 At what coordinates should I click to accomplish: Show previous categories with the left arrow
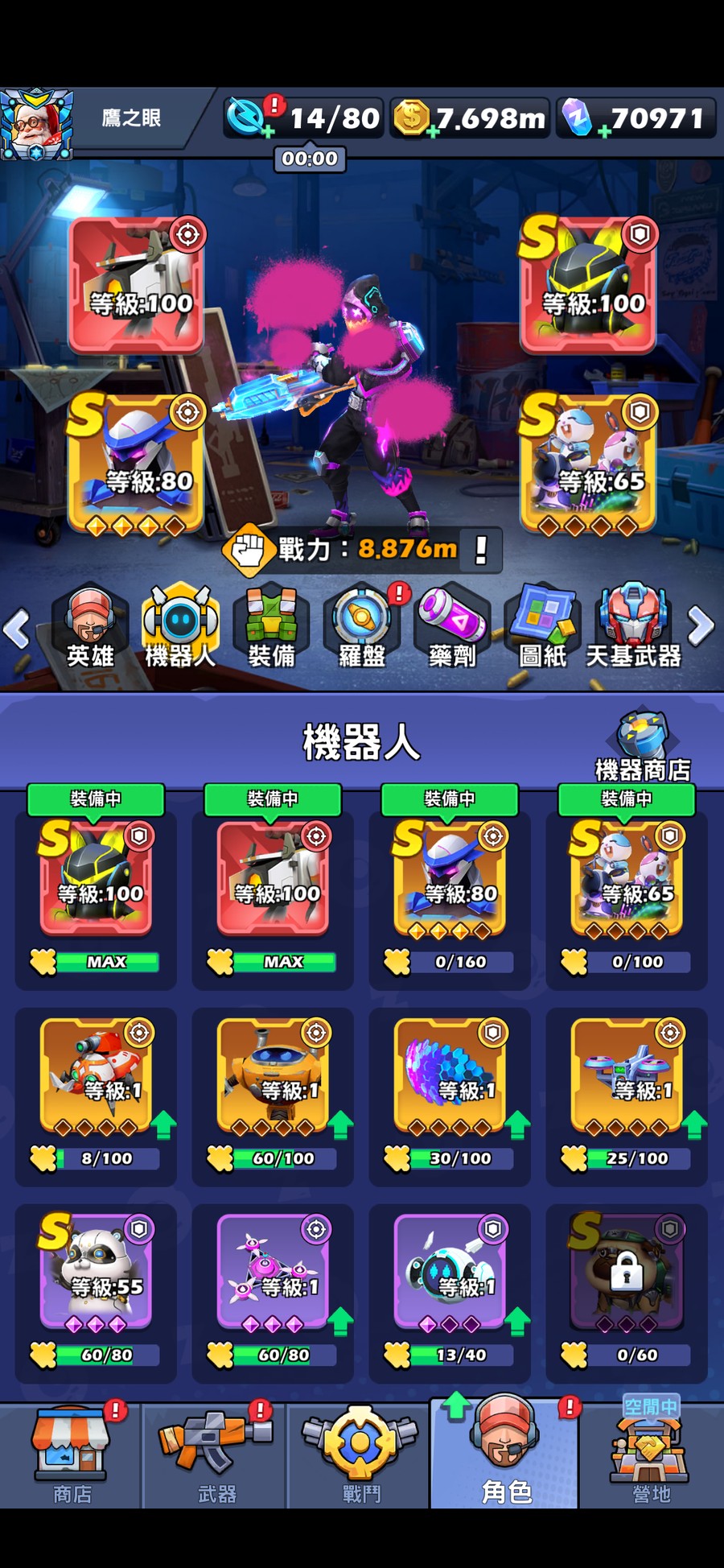[x=17, y=628]
